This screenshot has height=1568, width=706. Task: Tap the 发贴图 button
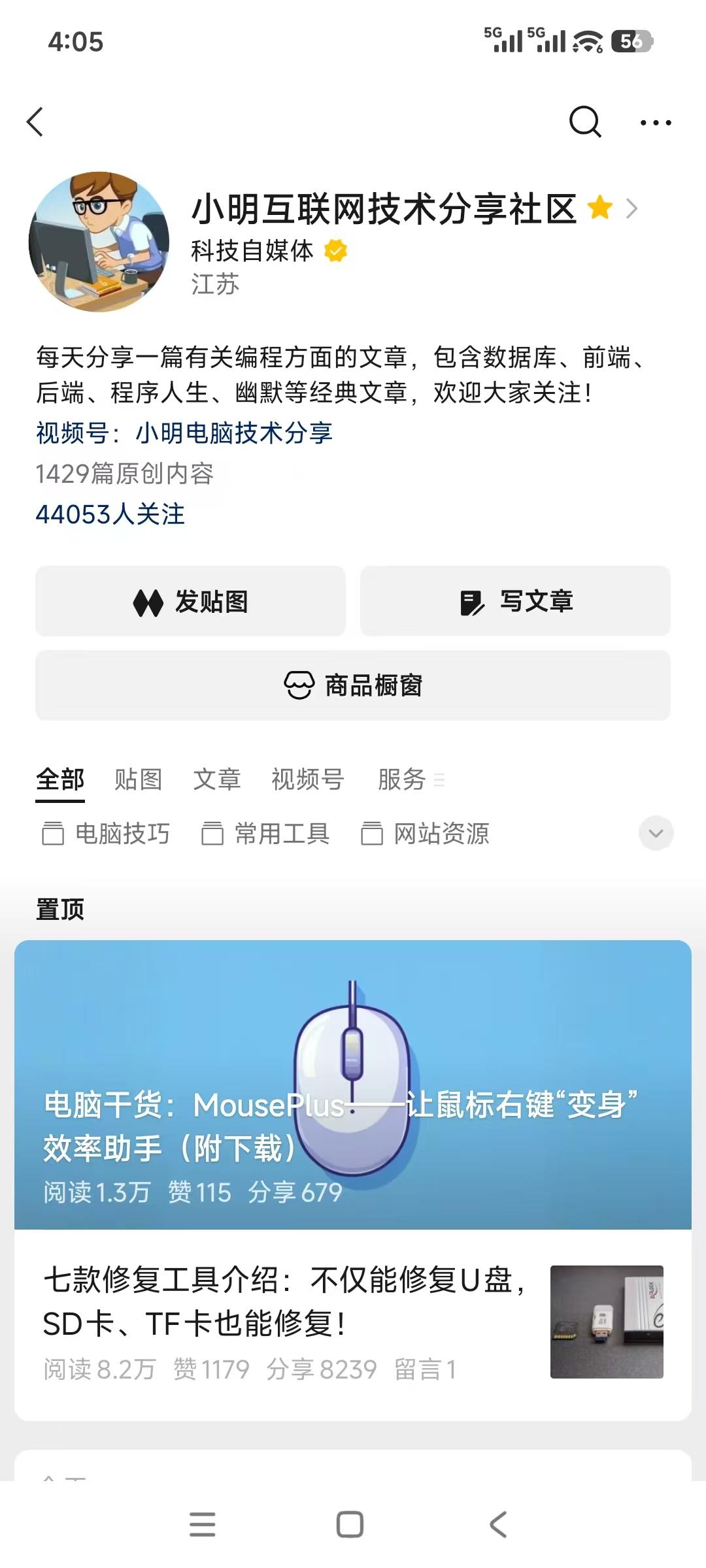[190, 601]
